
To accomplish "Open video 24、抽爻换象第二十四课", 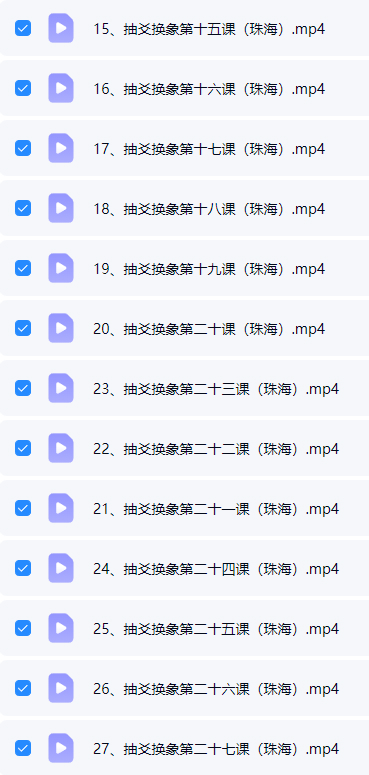I will [216, 569].
